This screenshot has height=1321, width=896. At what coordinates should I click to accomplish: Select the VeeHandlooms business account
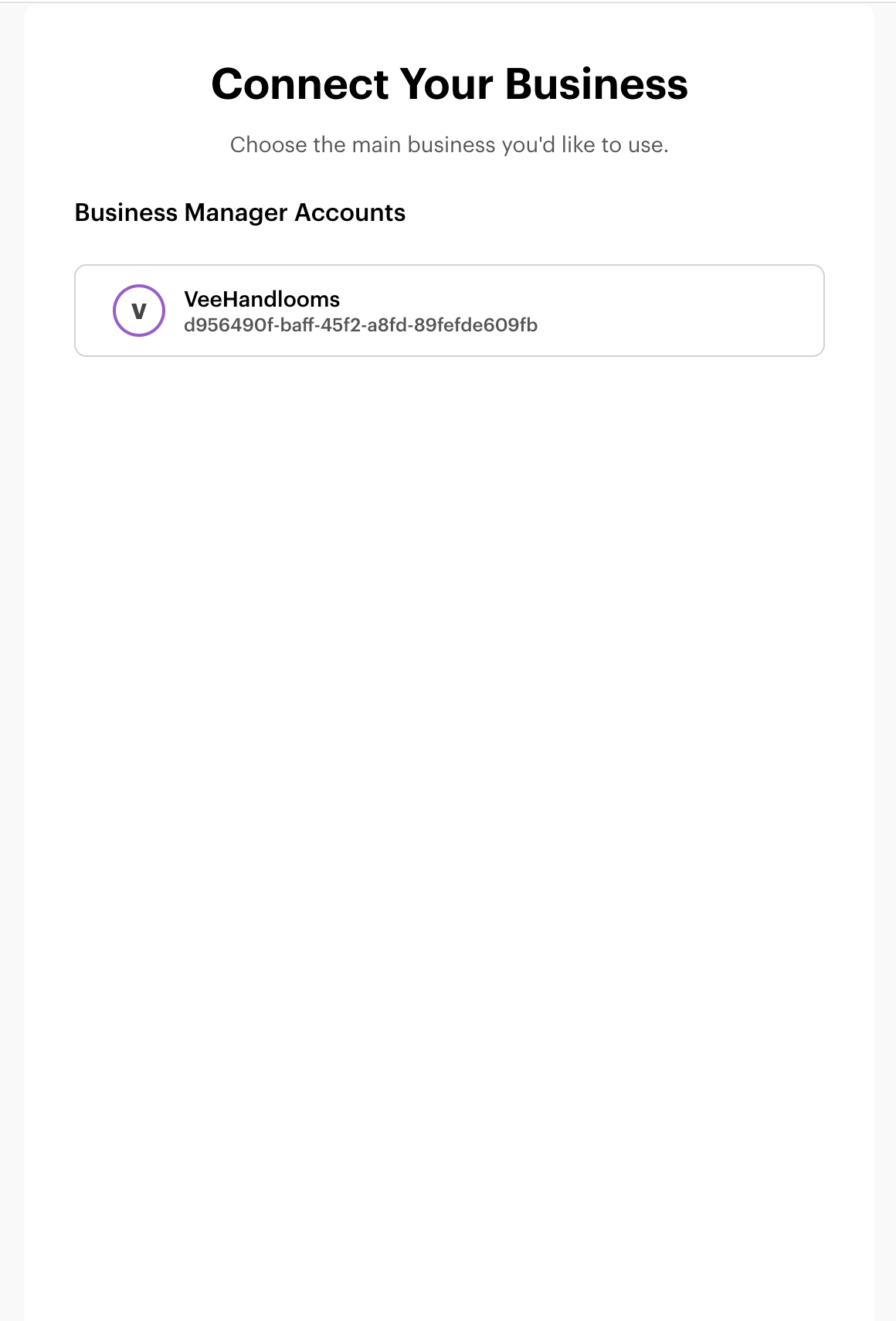pos(449,311)
